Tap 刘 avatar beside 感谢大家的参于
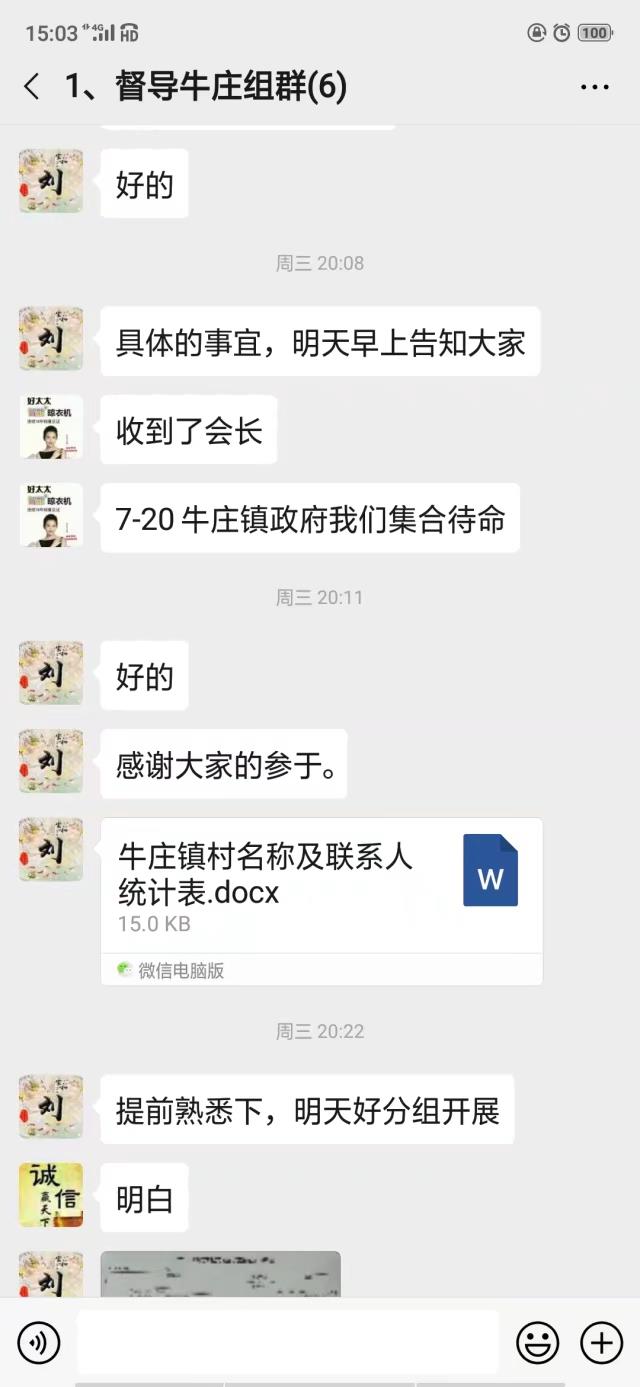 (51, 761)
